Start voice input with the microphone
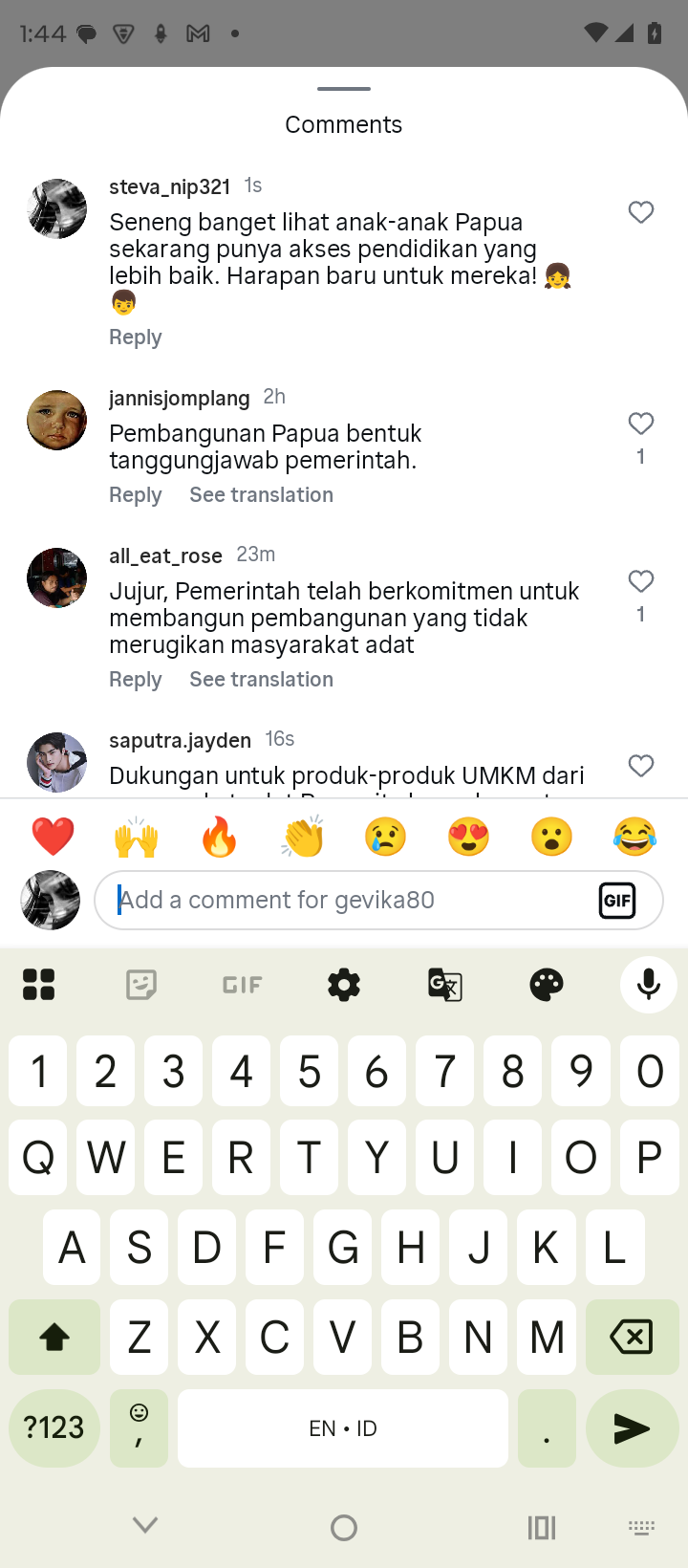The height and width of the screenshot is (1568, 688). [x=649, y=985]
